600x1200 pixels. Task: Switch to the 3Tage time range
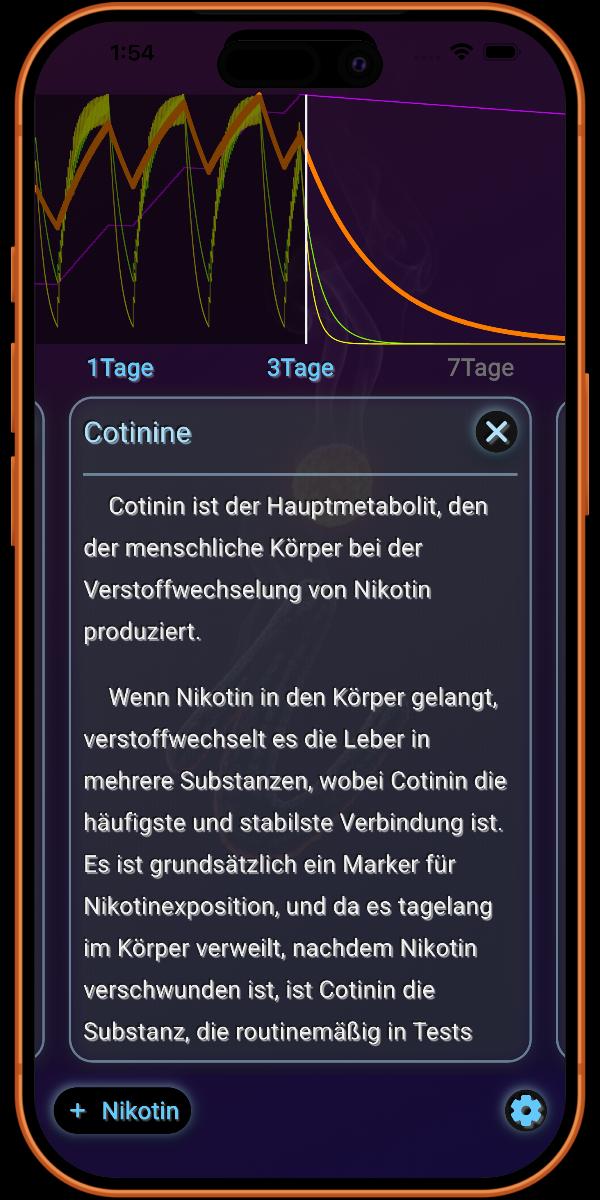300,368
